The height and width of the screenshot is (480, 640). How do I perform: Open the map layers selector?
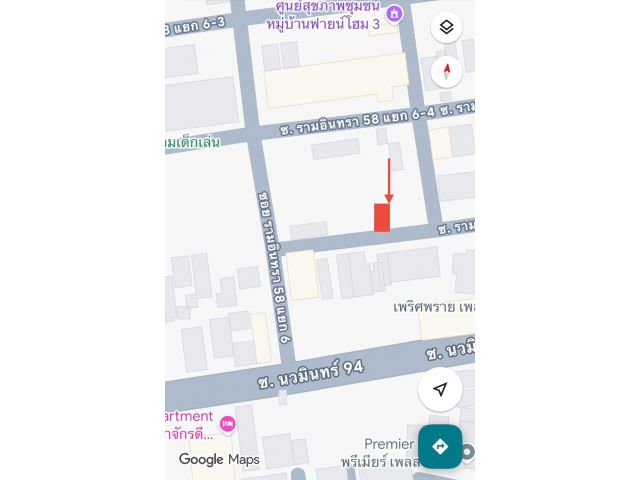point(446,27)
